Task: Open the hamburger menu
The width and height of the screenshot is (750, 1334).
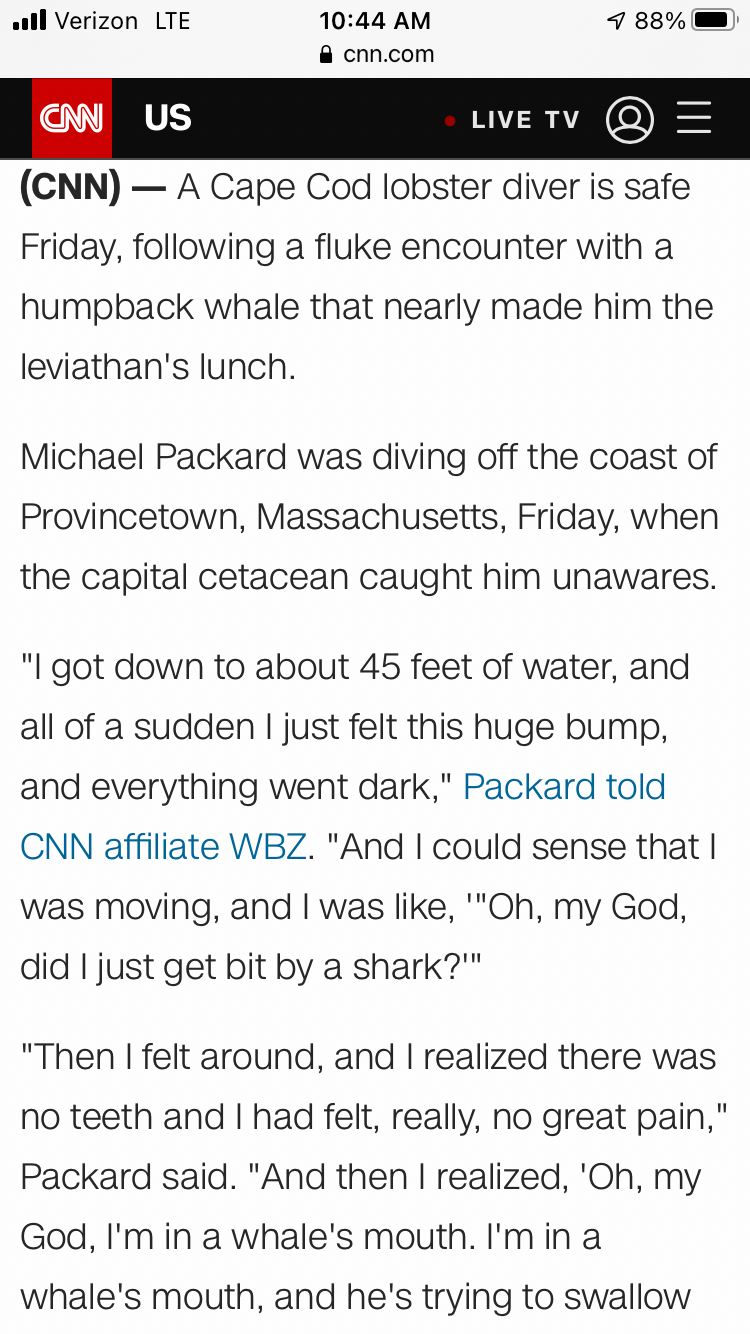Action: 694,118
